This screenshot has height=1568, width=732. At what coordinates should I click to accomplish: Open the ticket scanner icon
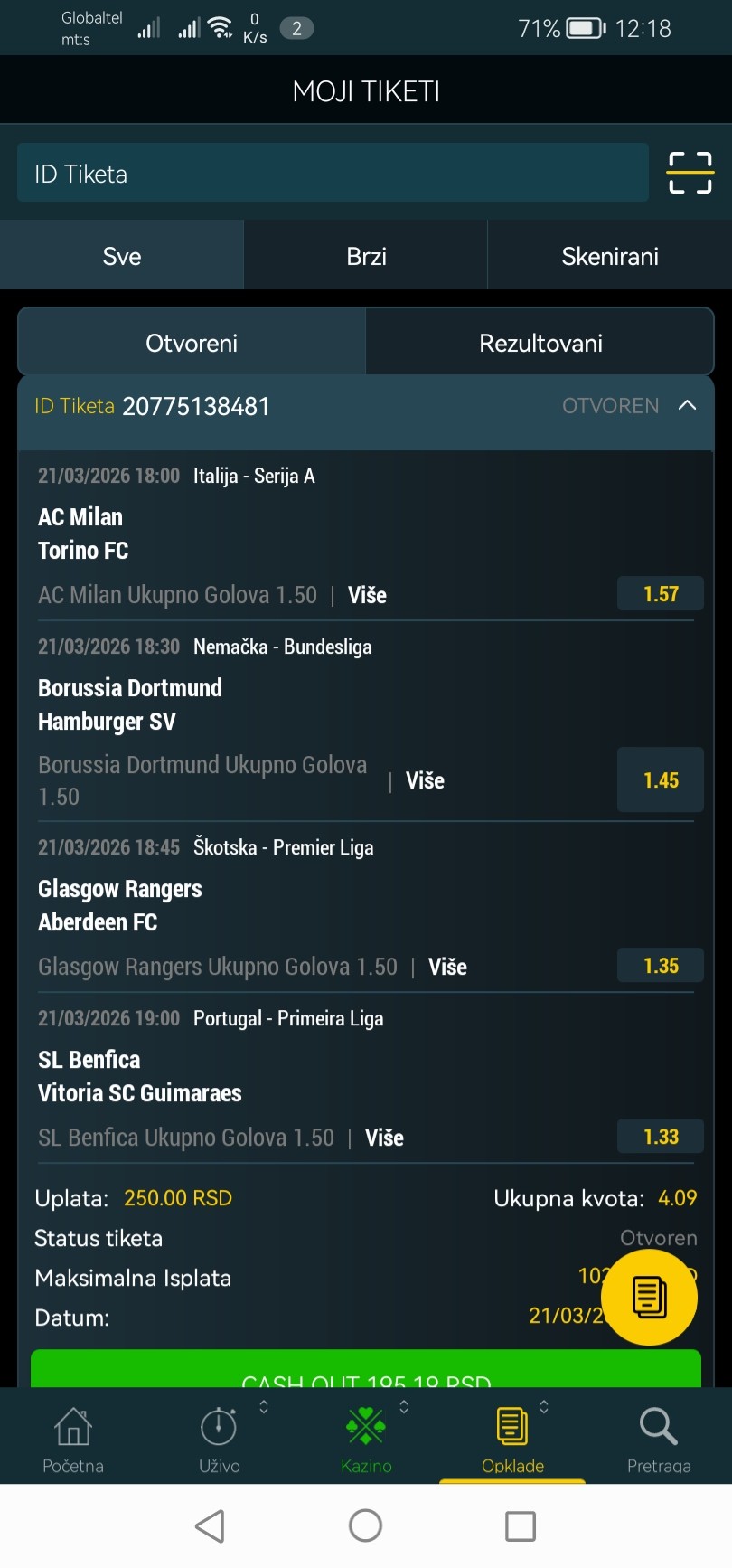coord(690,173)
